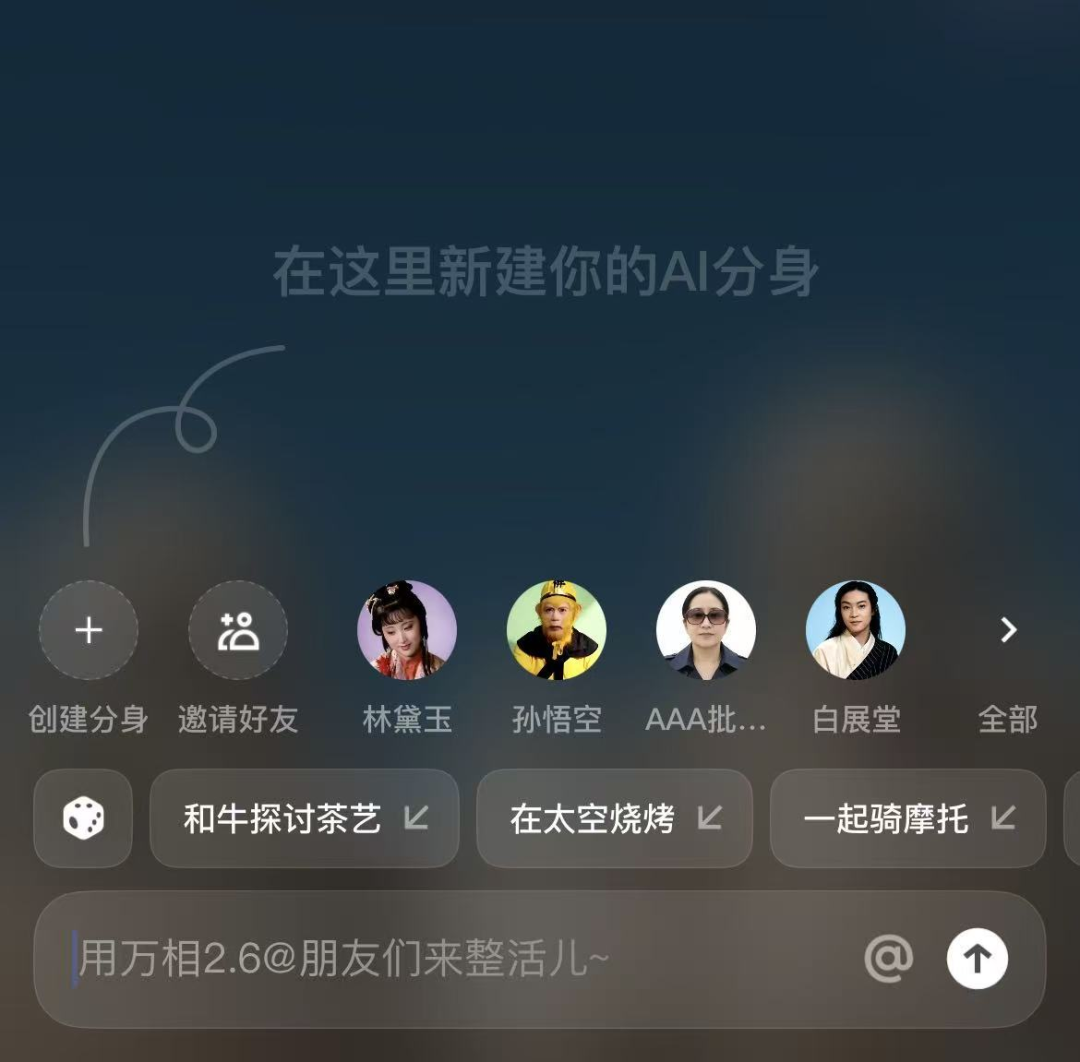The image size is (1080, 1062).
Task: Send the prompt with the arrow button
Action: point(977,959)
